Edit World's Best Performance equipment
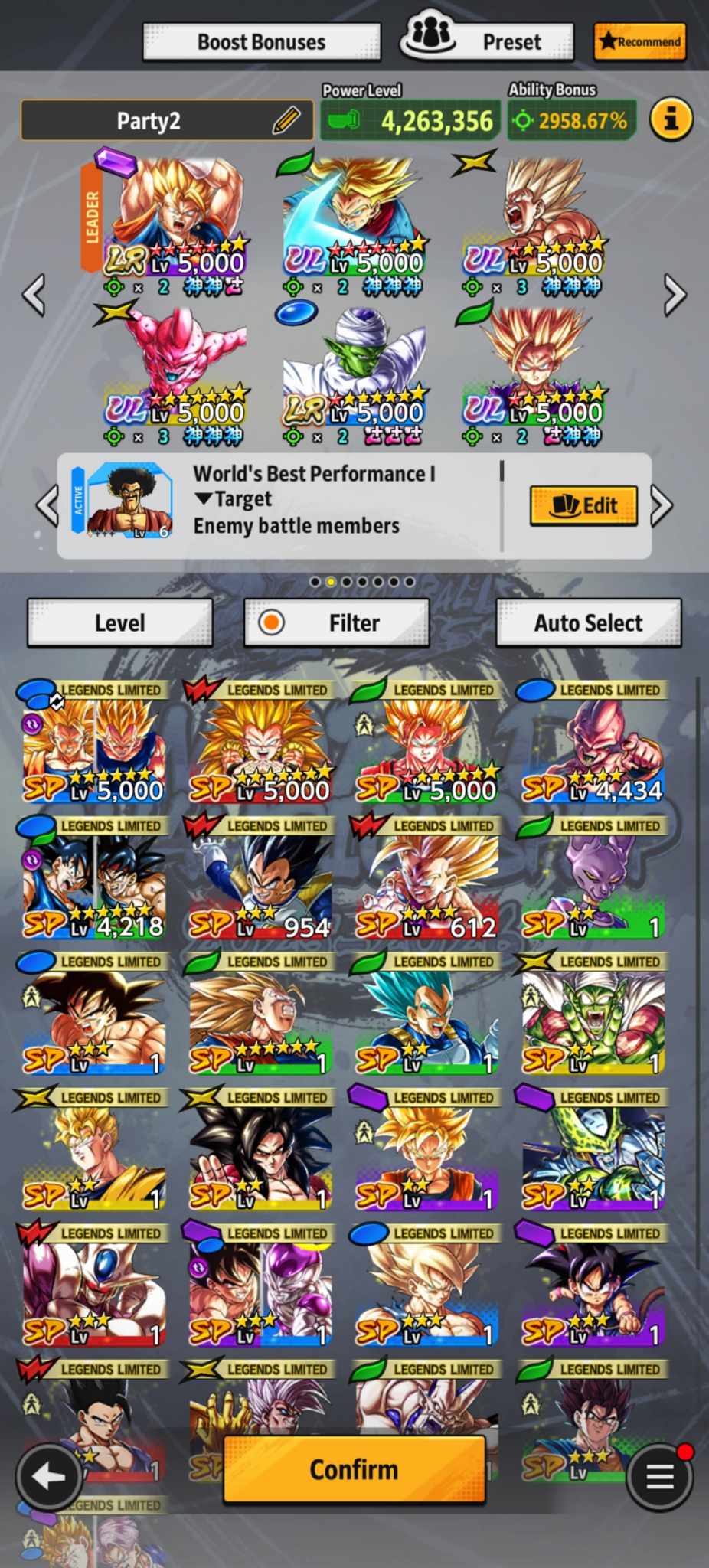The width and height of the screenshot is (709, 1568). point(583,505)
